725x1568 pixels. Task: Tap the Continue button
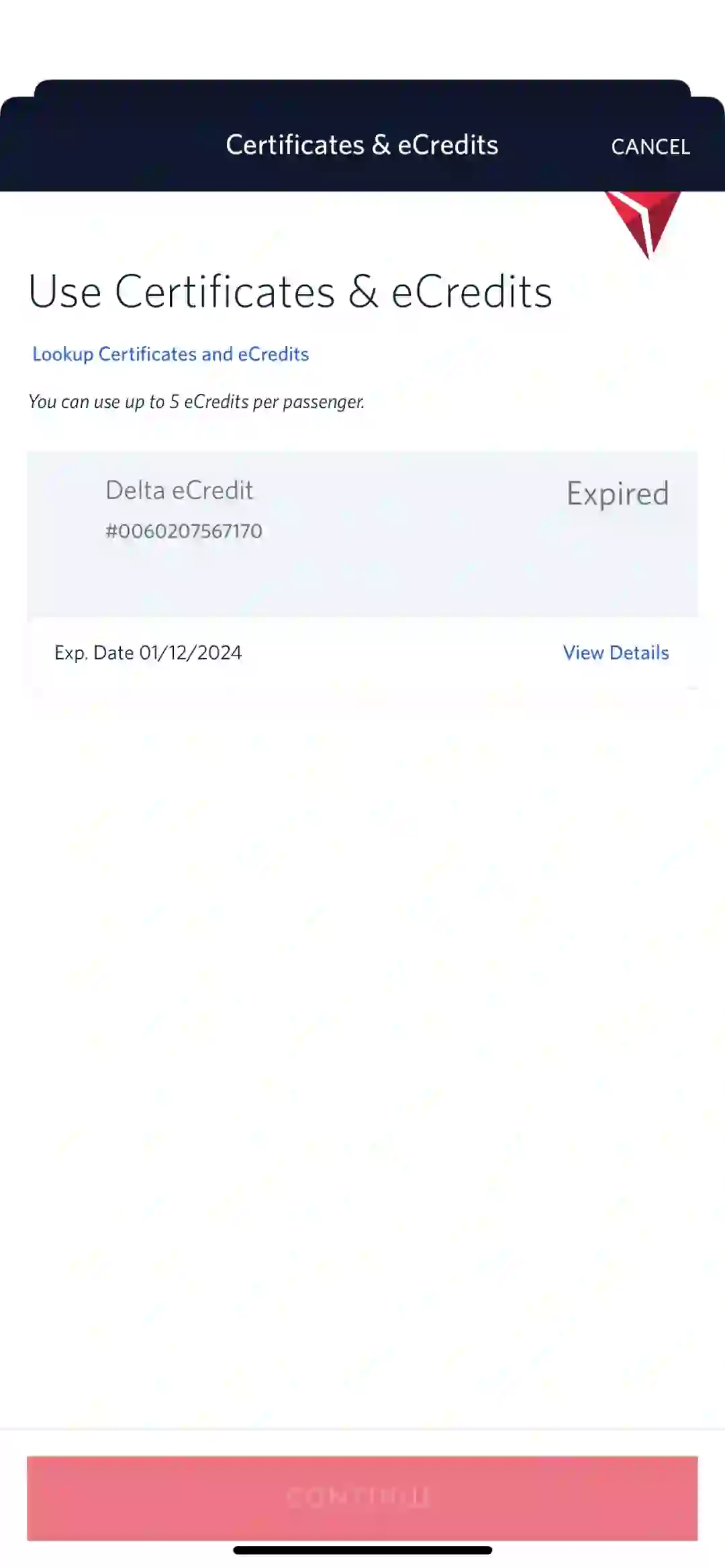coord(362,1498)
